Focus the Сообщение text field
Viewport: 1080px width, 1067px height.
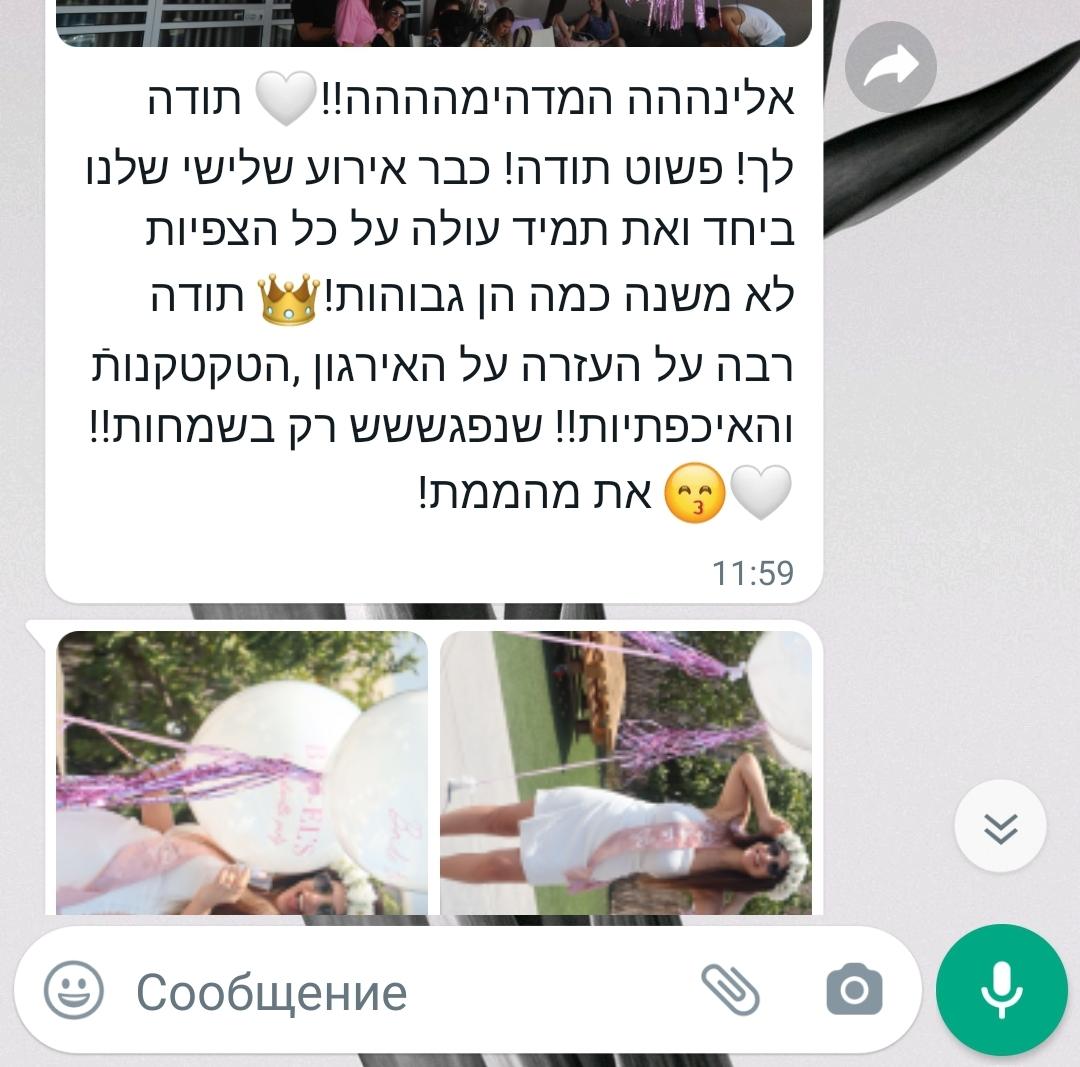pos(400,992)
